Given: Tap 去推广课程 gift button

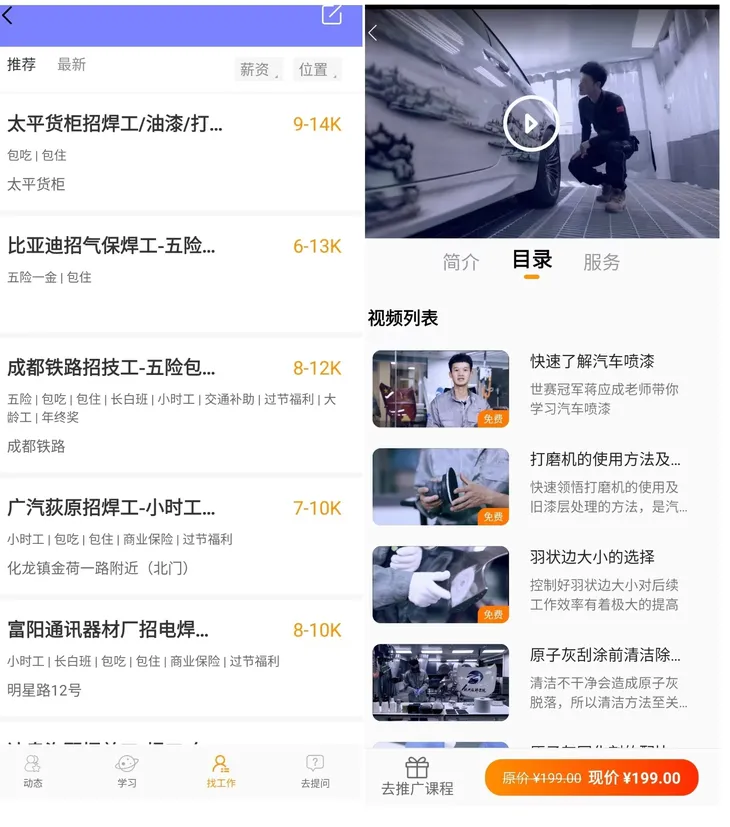Looking at the screenshot, I should tap(417, 777).
